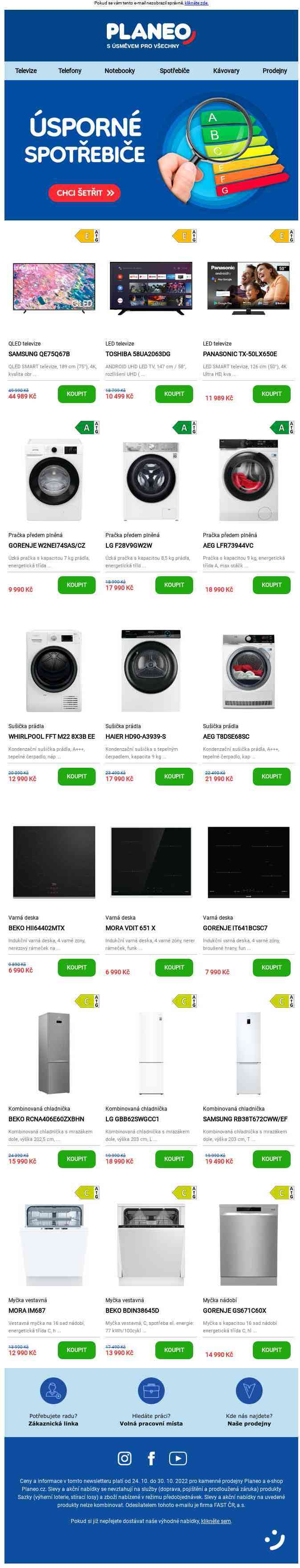This screenshot has width=300, height=1568.
Task: Open the Prodejny link
Action: (275, 71)
